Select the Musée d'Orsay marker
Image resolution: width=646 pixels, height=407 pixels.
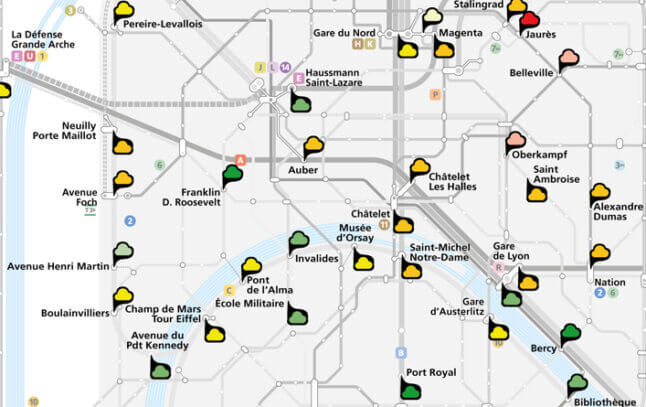364,262
